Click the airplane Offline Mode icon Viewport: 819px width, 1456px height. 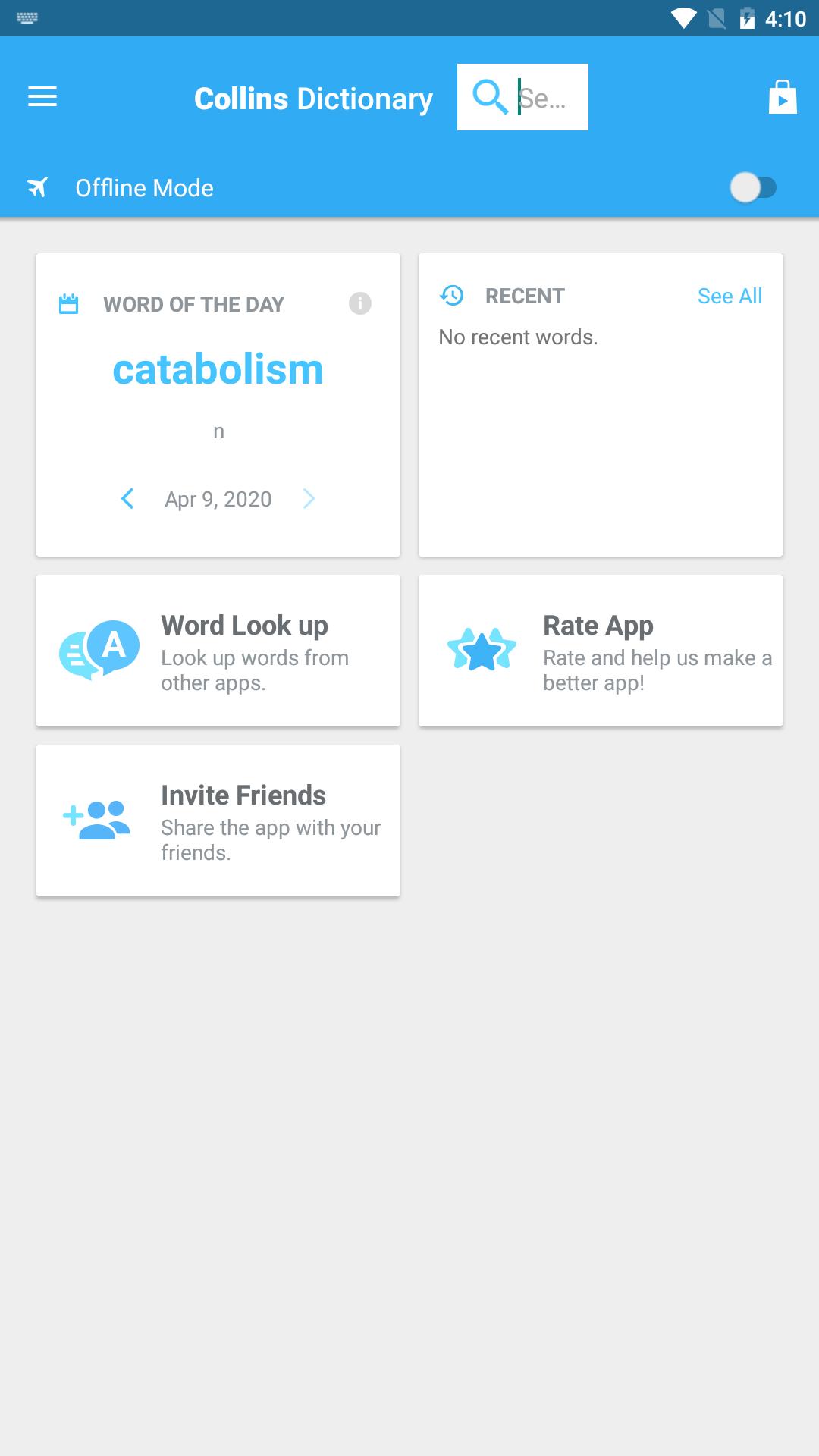pos(39,187)
